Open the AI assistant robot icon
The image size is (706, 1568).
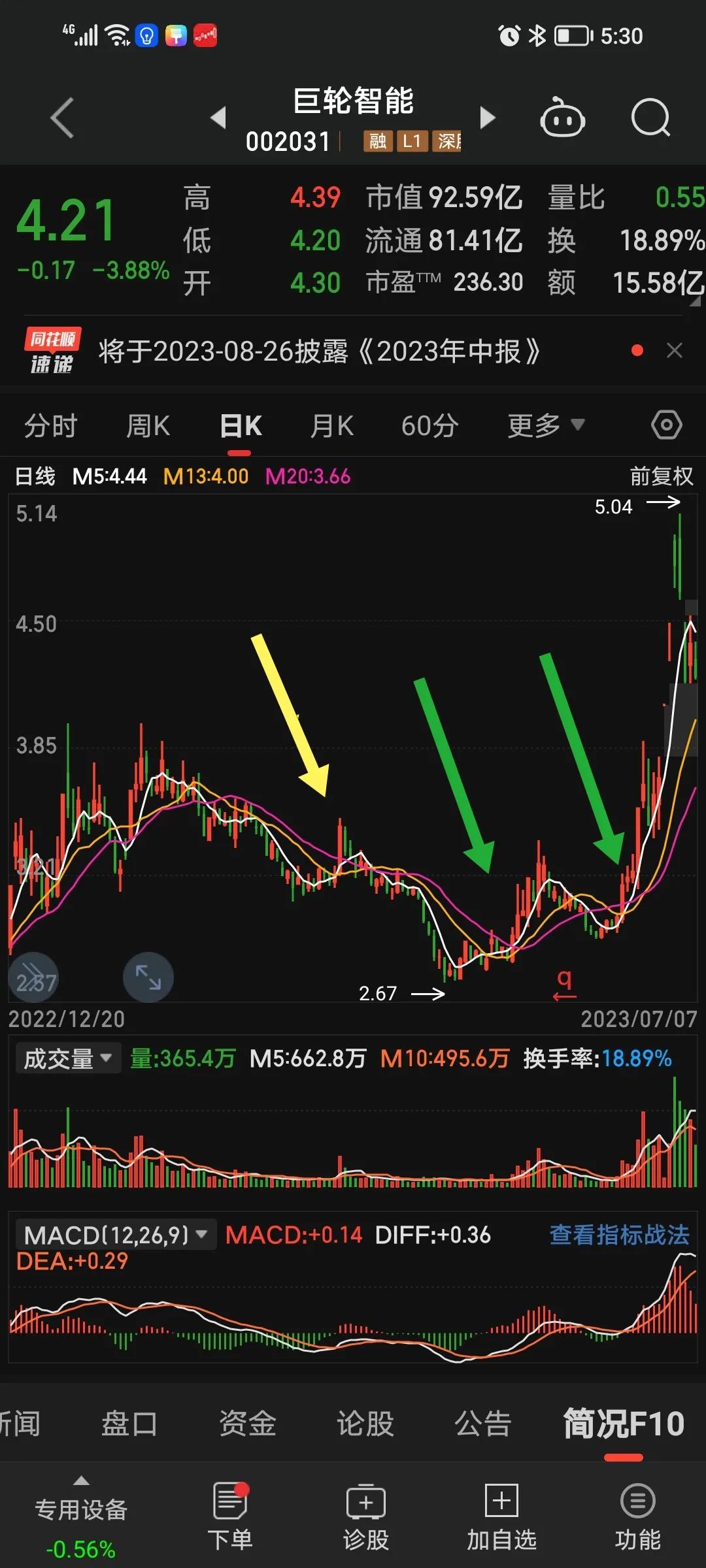pyautogui.click(x=563, y=118)
